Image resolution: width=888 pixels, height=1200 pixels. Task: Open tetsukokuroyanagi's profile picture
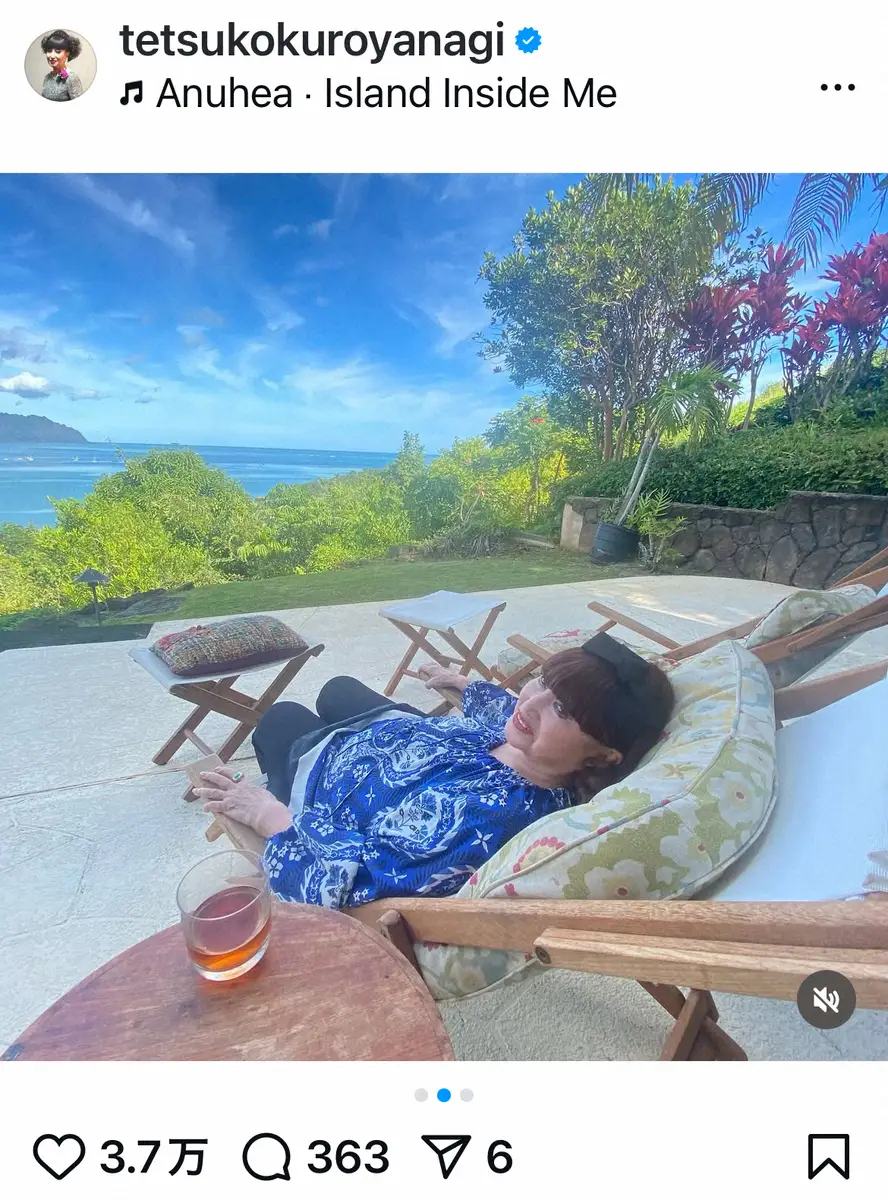(60, 65)
